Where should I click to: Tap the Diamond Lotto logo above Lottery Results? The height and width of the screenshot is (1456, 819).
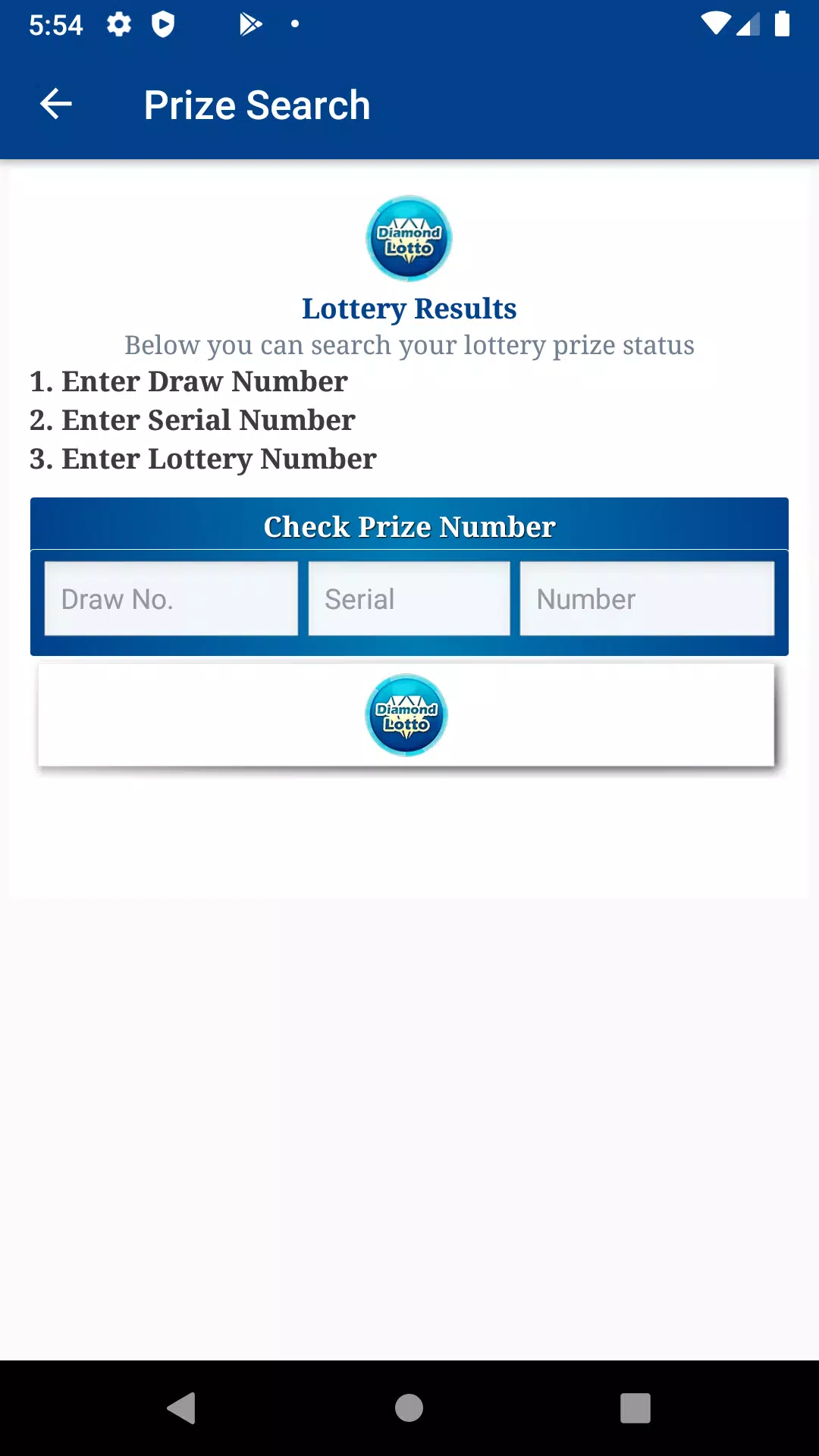[x=409, y=239]
